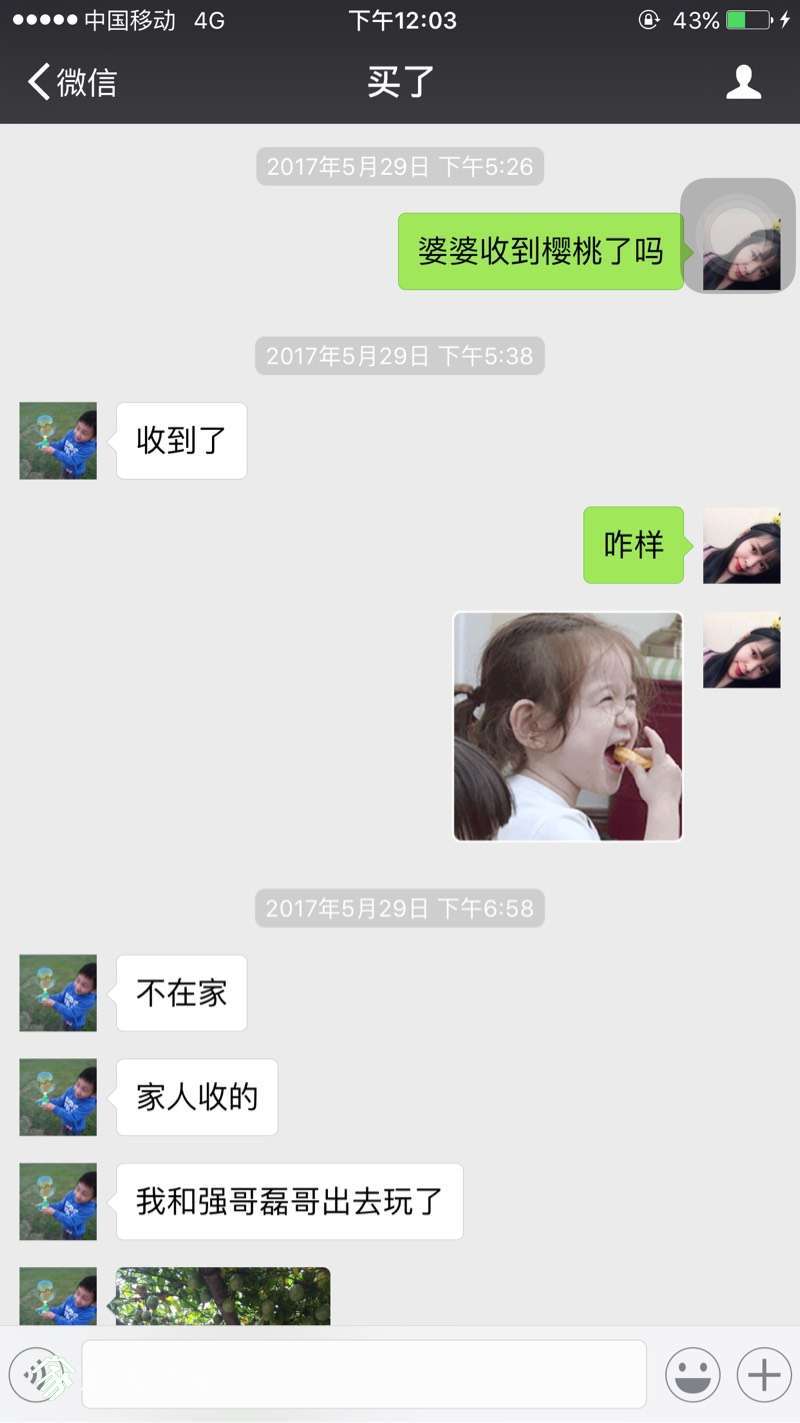Open the plus attachments menu

click(x=764, y=1375)
